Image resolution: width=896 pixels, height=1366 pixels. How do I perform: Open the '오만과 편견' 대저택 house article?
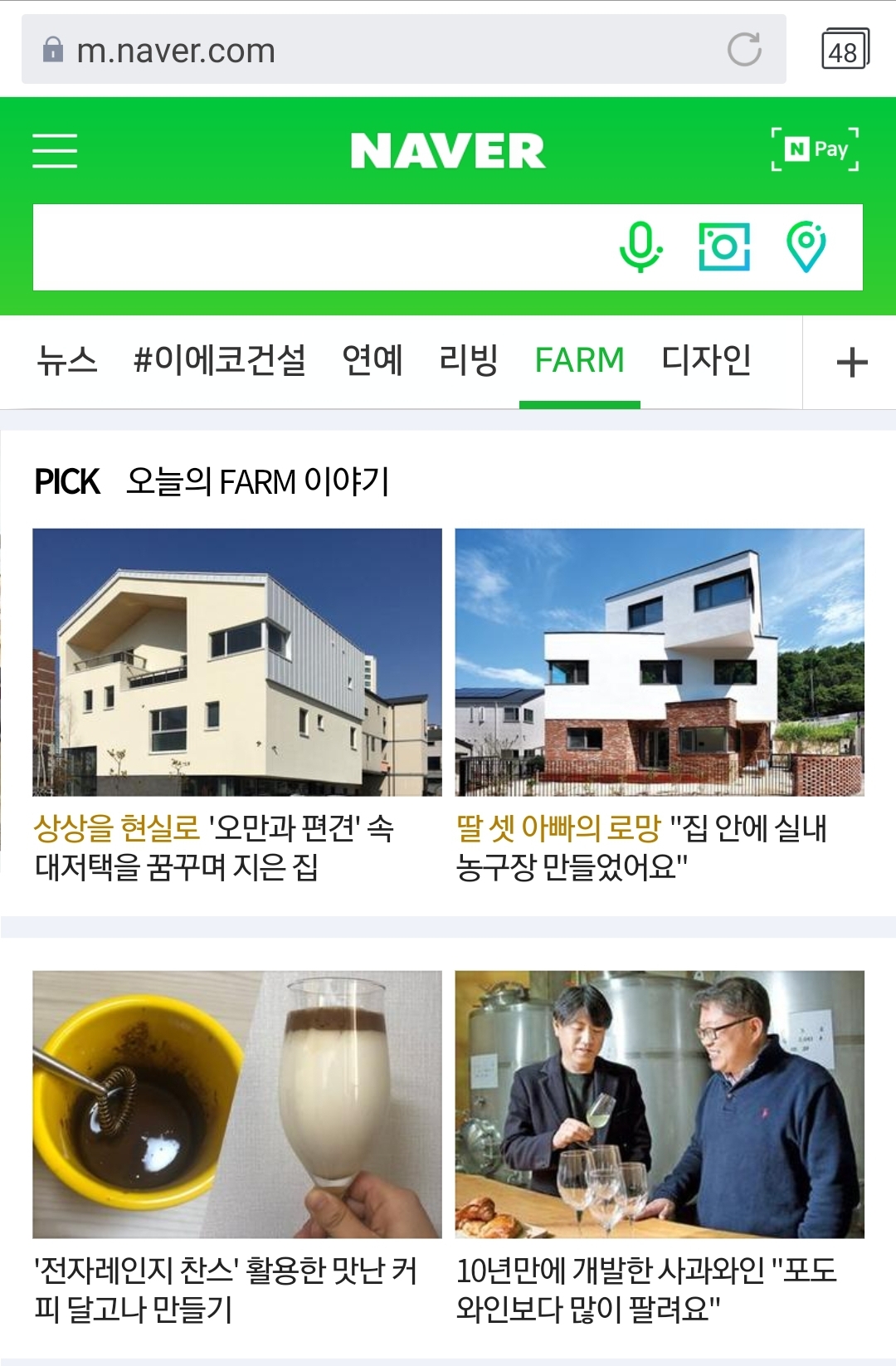point(237,705)
